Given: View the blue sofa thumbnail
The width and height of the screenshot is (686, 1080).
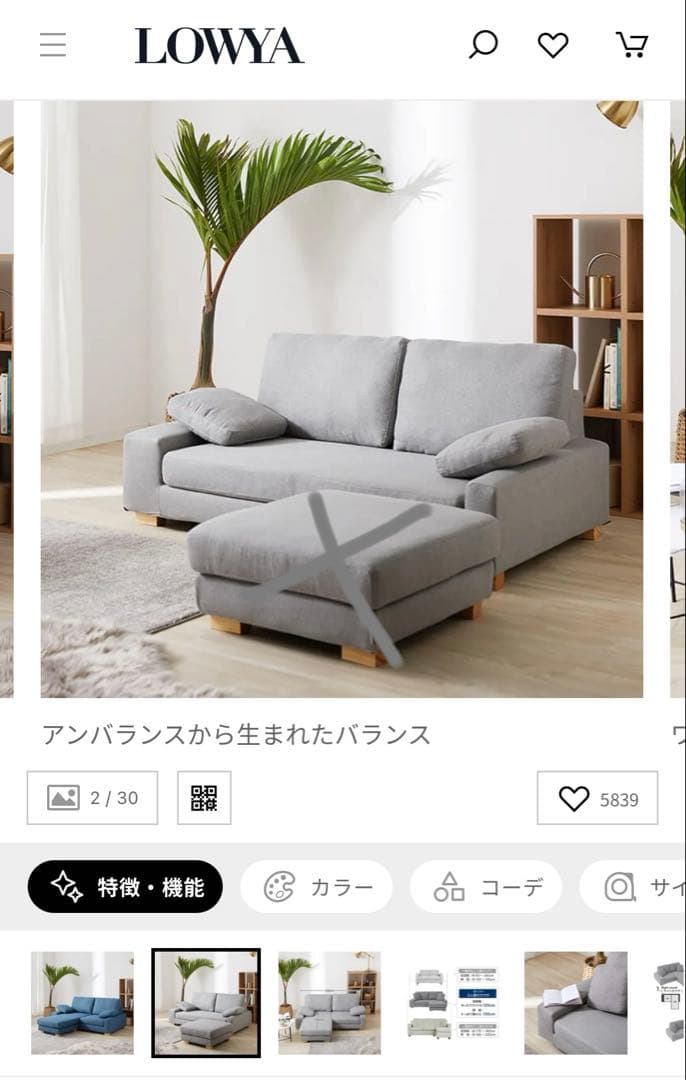Looking at the screenshot, I should 82,1002.
